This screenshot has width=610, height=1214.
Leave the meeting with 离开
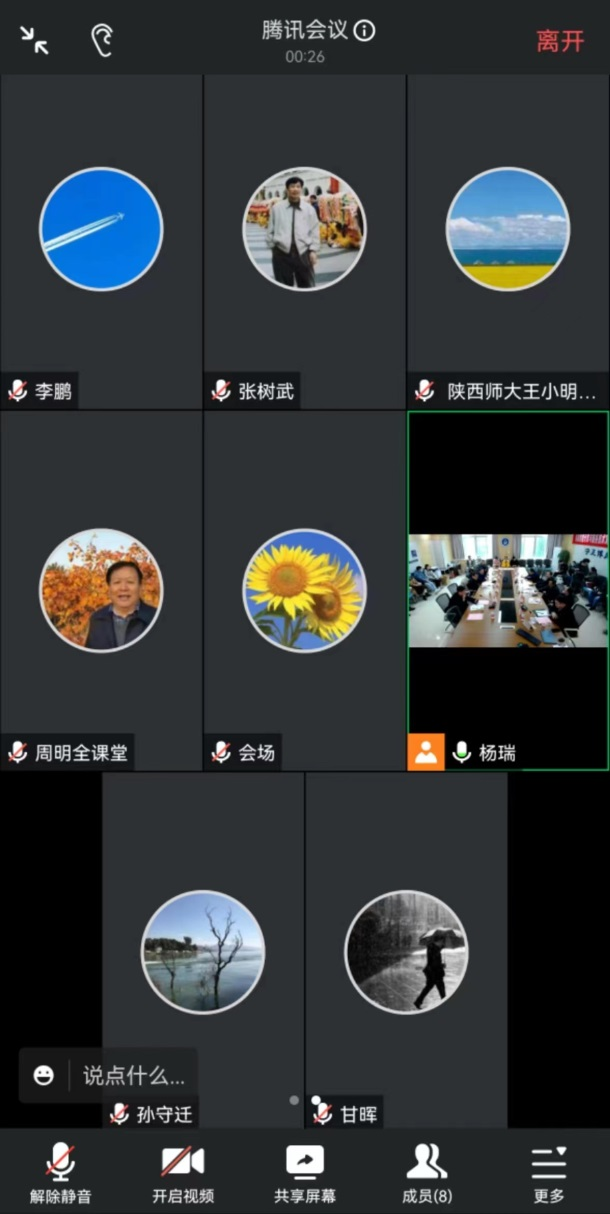pos(559,41)
